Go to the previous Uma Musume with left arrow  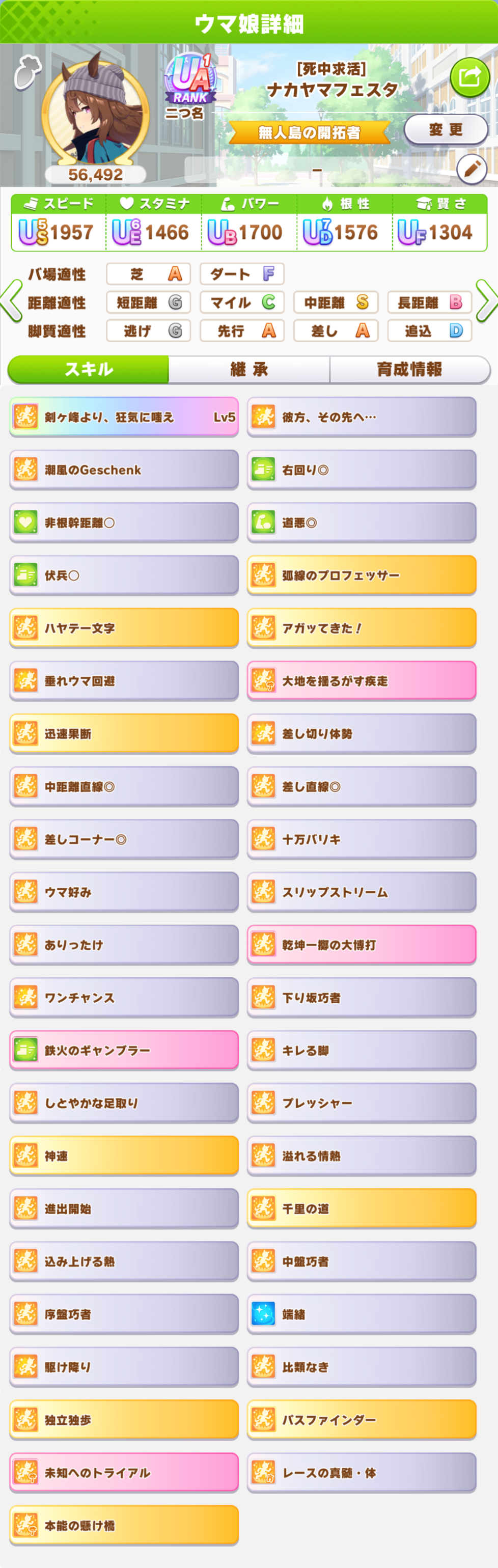coord(10,300)
